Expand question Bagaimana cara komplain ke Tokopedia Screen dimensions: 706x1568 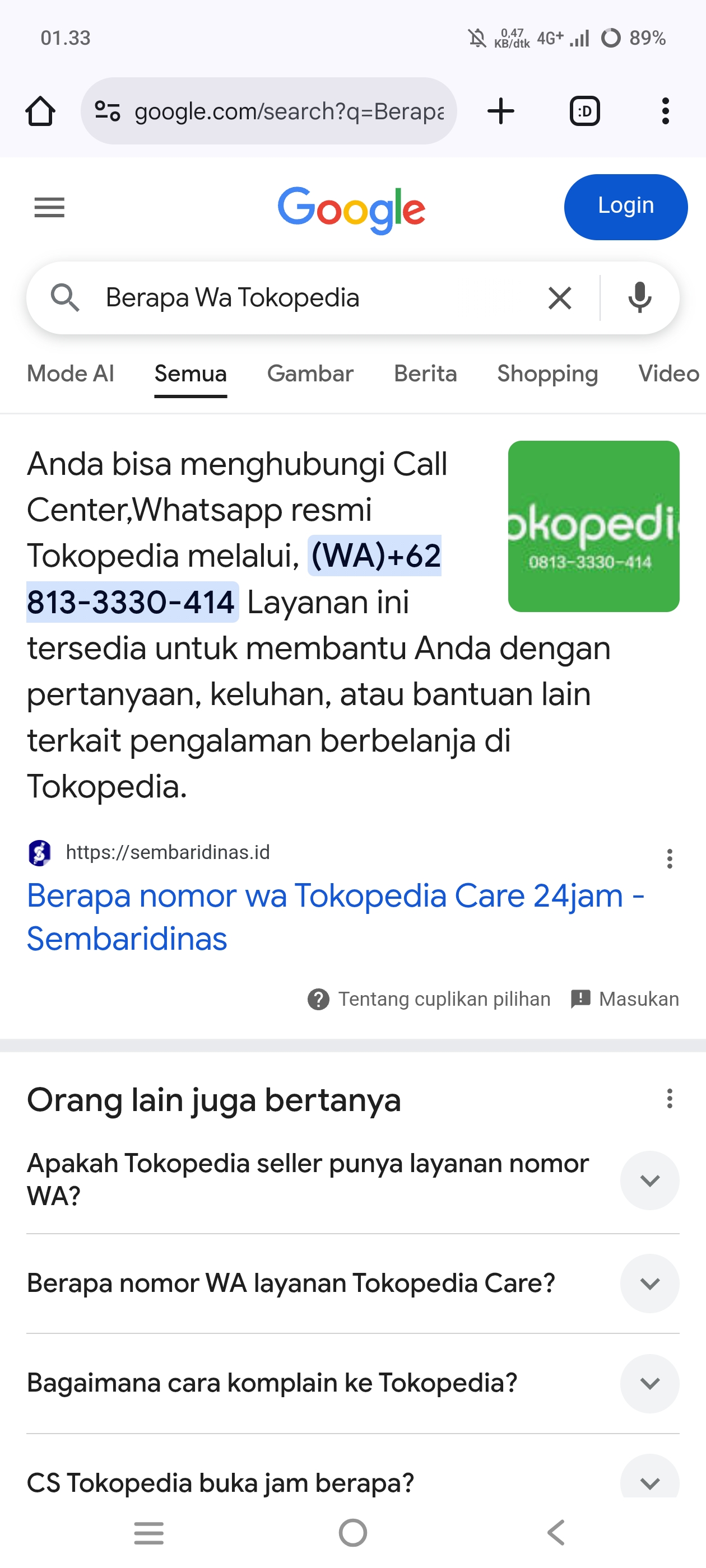pyautogui.click(x=649, y=1384)
